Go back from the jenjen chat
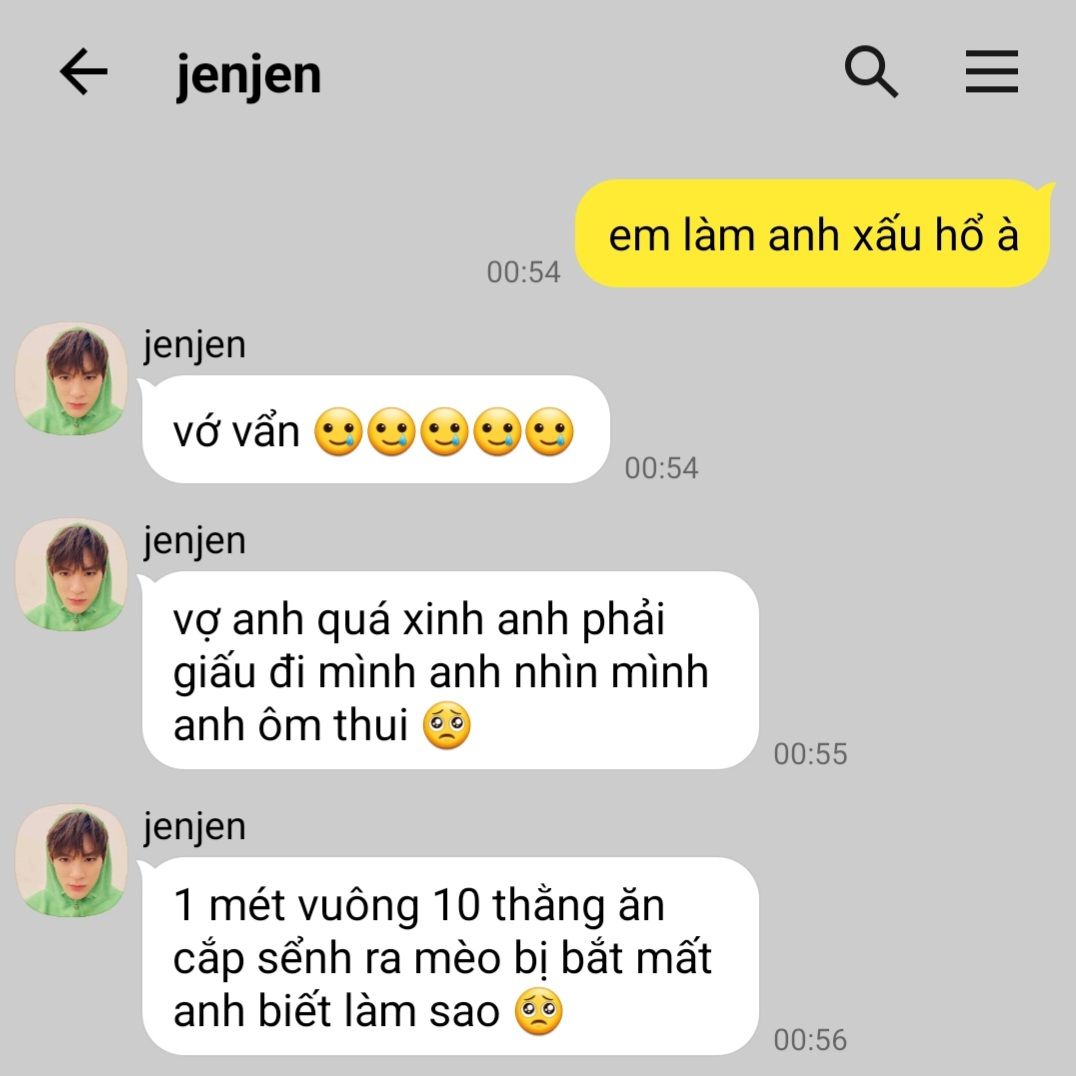 click(84, 73)
